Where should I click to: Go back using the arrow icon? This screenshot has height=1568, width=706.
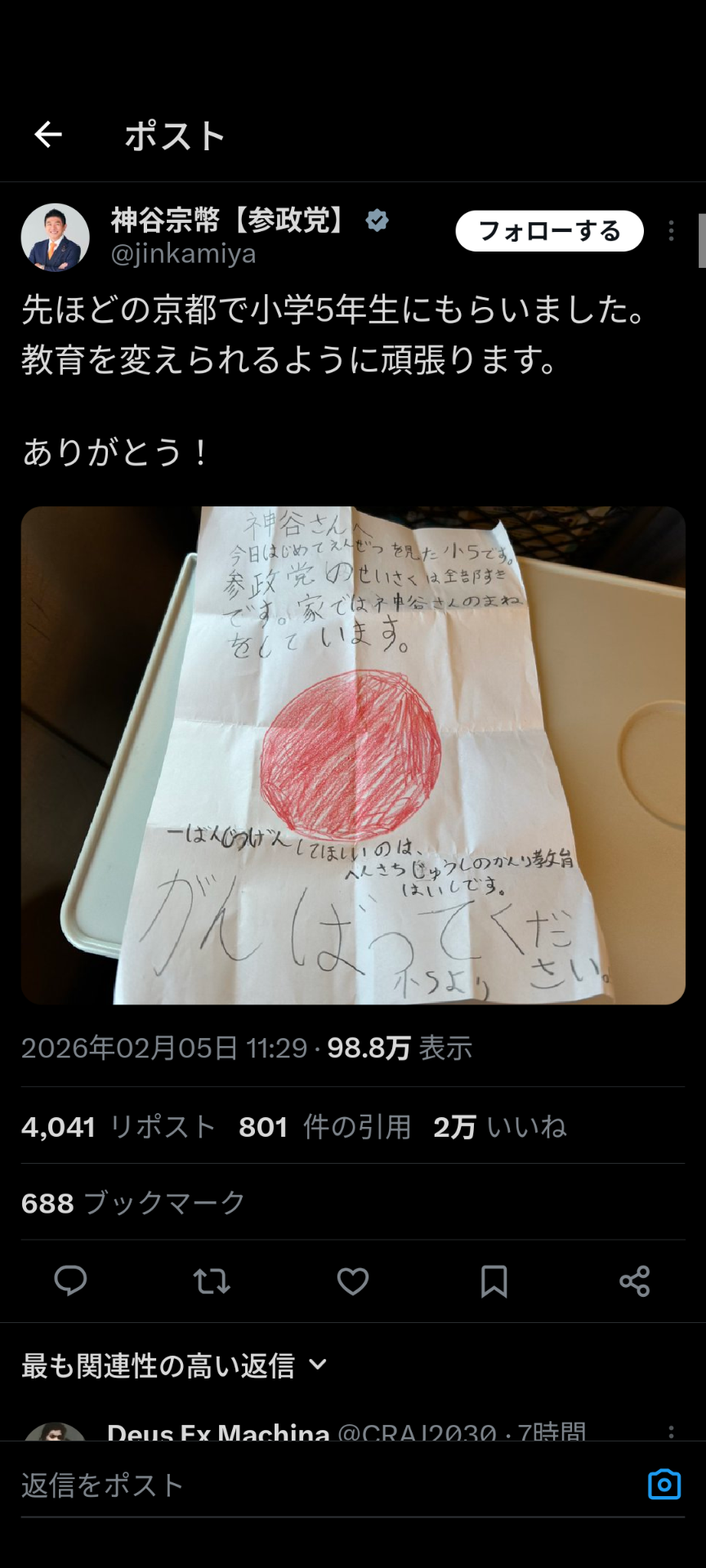coord(48,135)
